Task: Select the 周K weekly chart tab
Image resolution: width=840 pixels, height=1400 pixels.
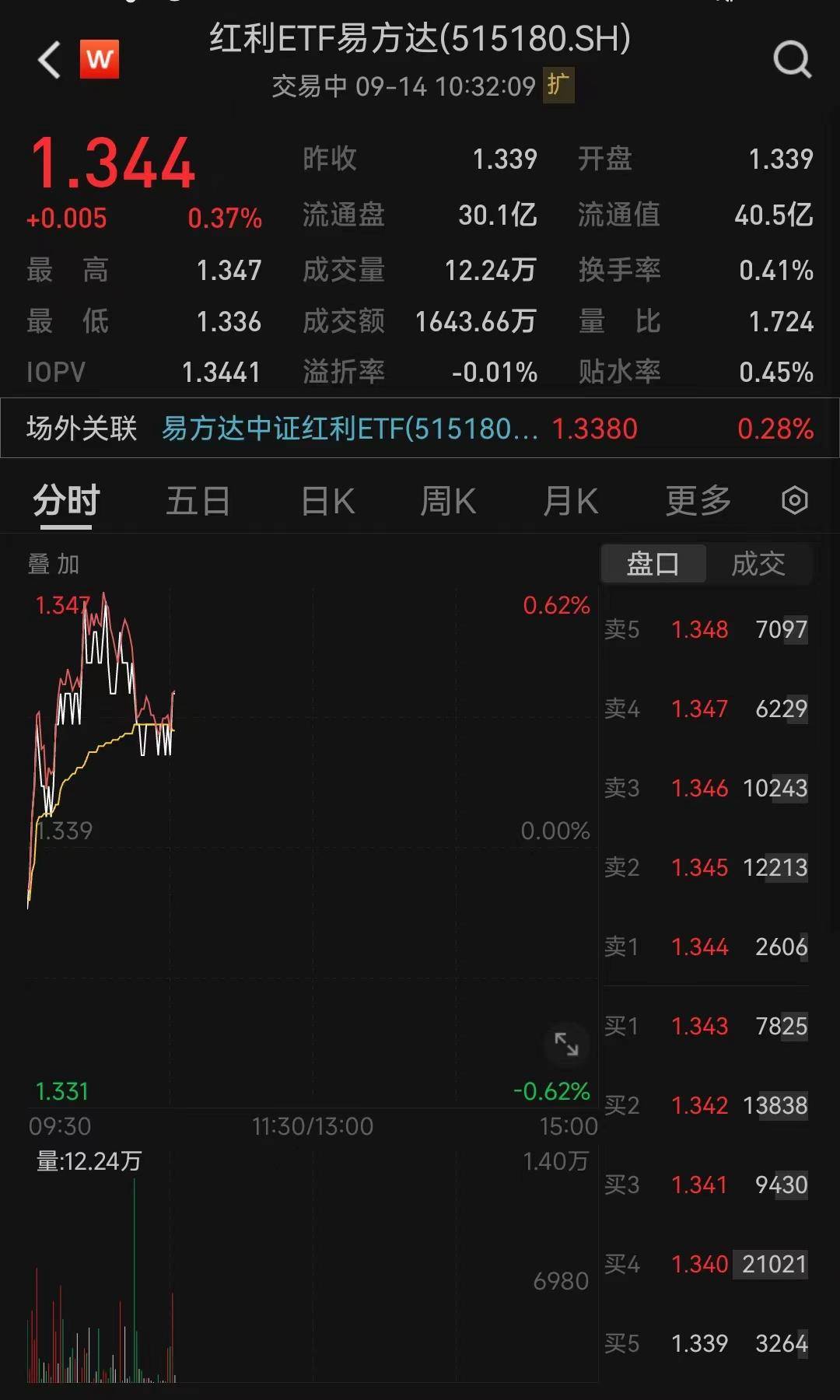Action: tap(448, 501)
